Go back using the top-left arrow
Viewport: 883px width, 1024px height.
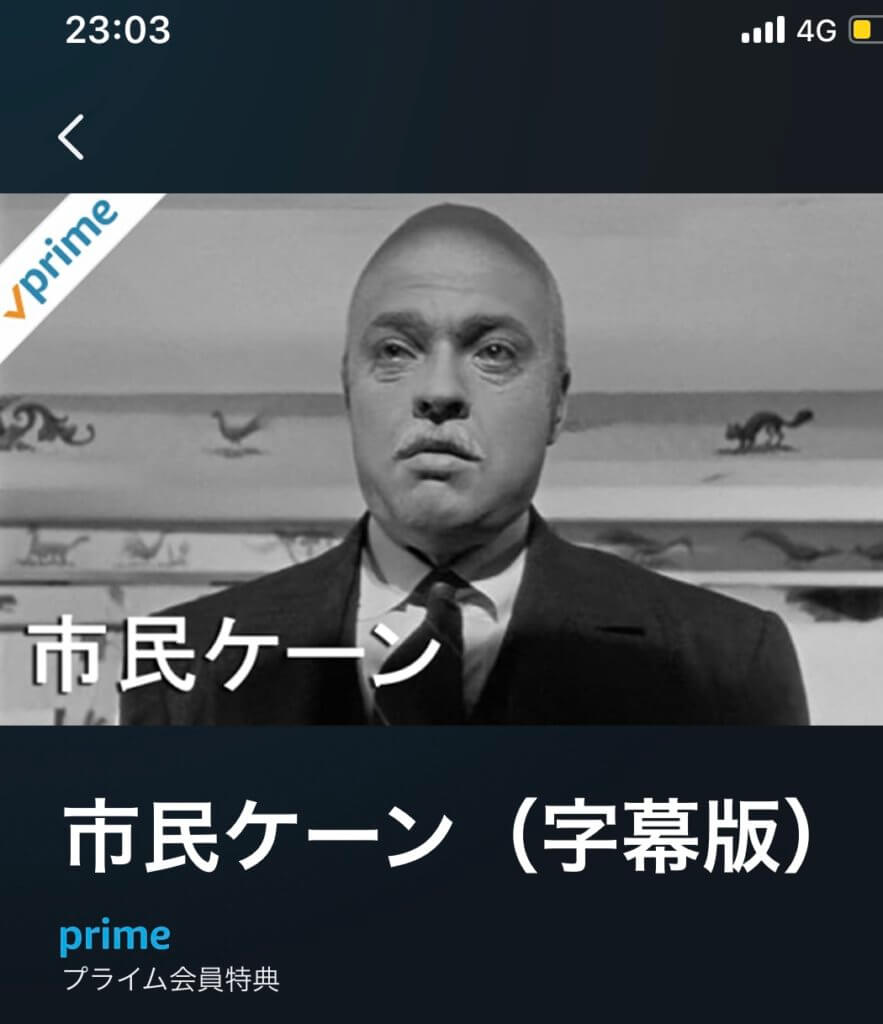tap(71, 136)
